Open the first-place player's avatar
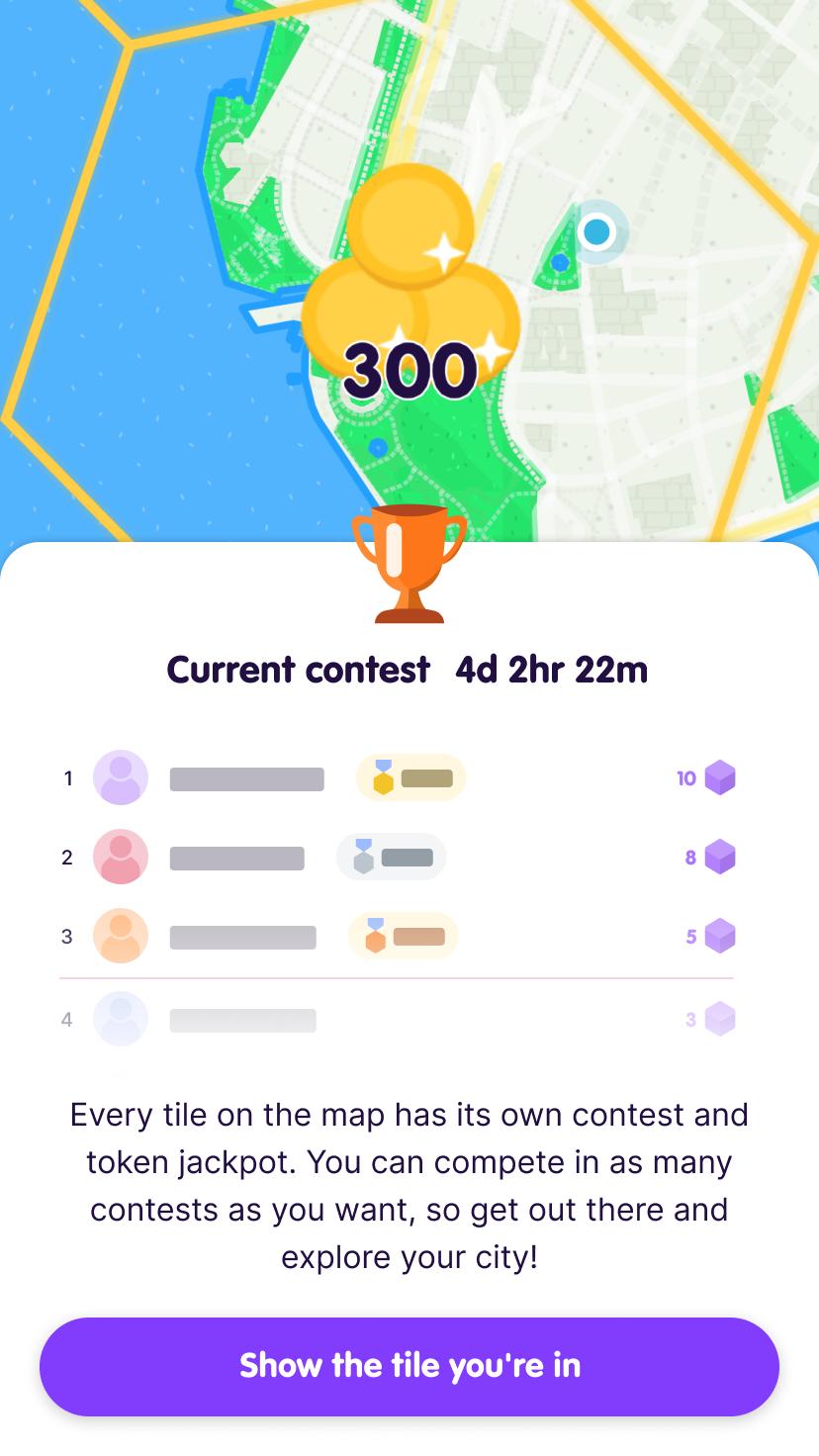This screenshot has width=819, height=1456. pyautogui.click(x=121, y=777)
